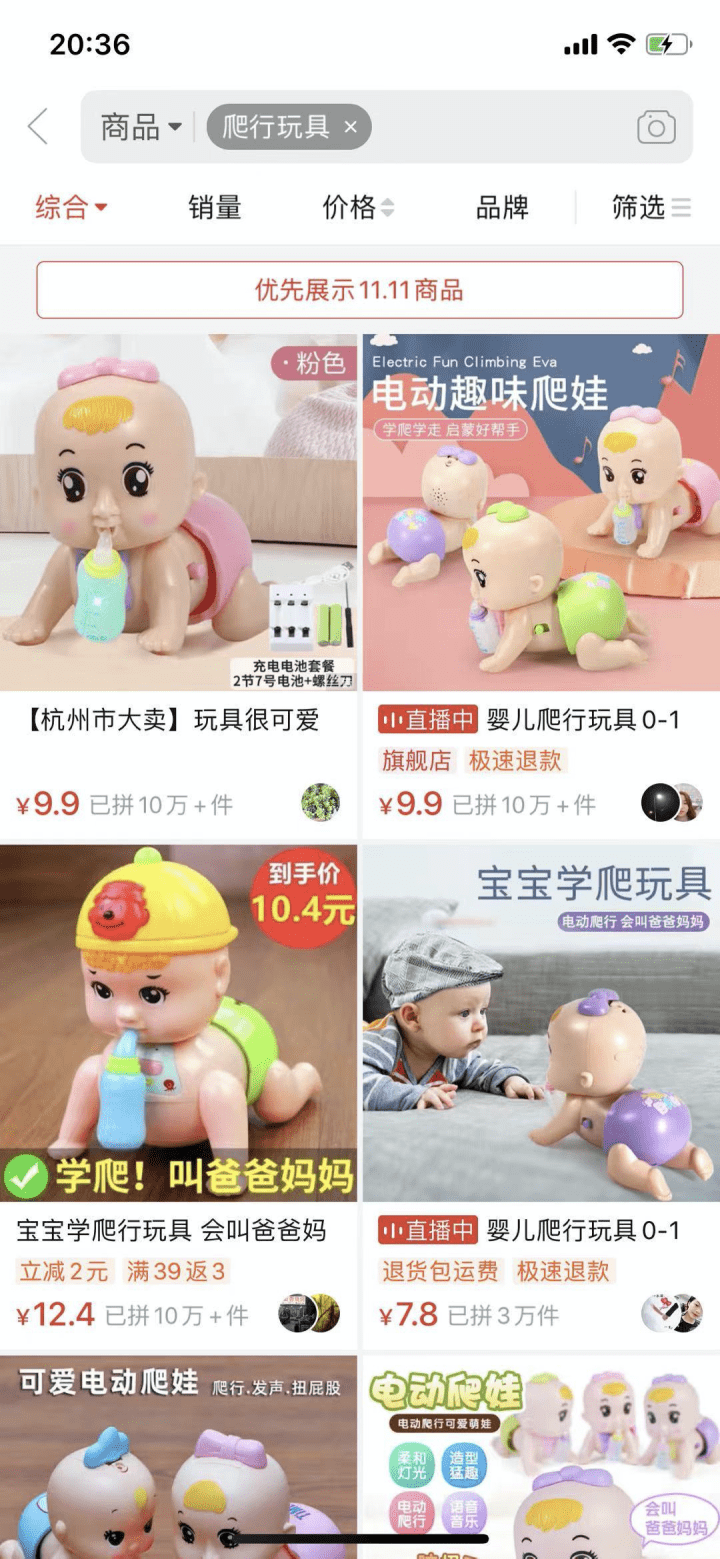The height and width of the screenshot is (1559, 720).
Task: Sort results by 销量
Action: (215, 207)
